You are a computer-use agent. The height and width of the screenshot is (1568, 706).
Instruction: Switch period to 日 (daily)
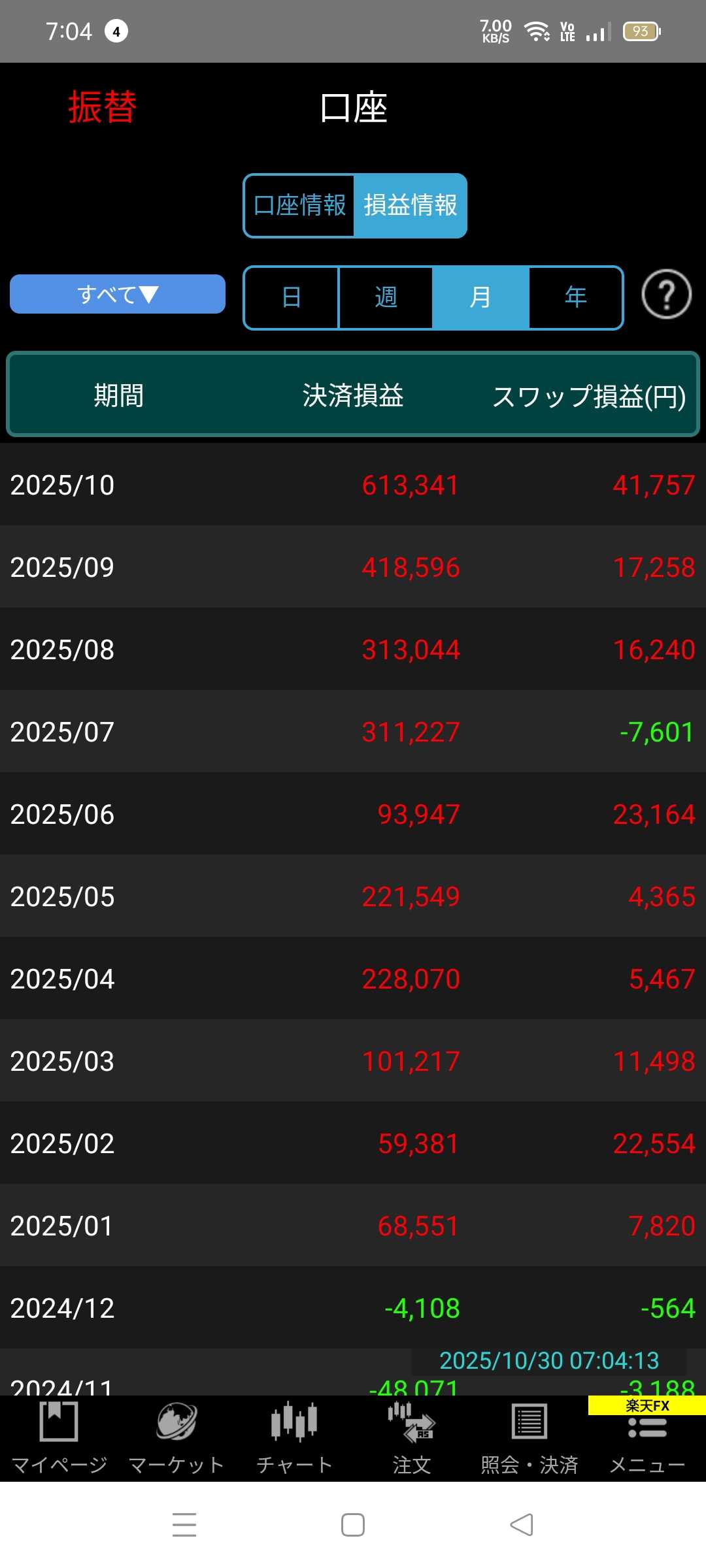[x=292, y=298]
